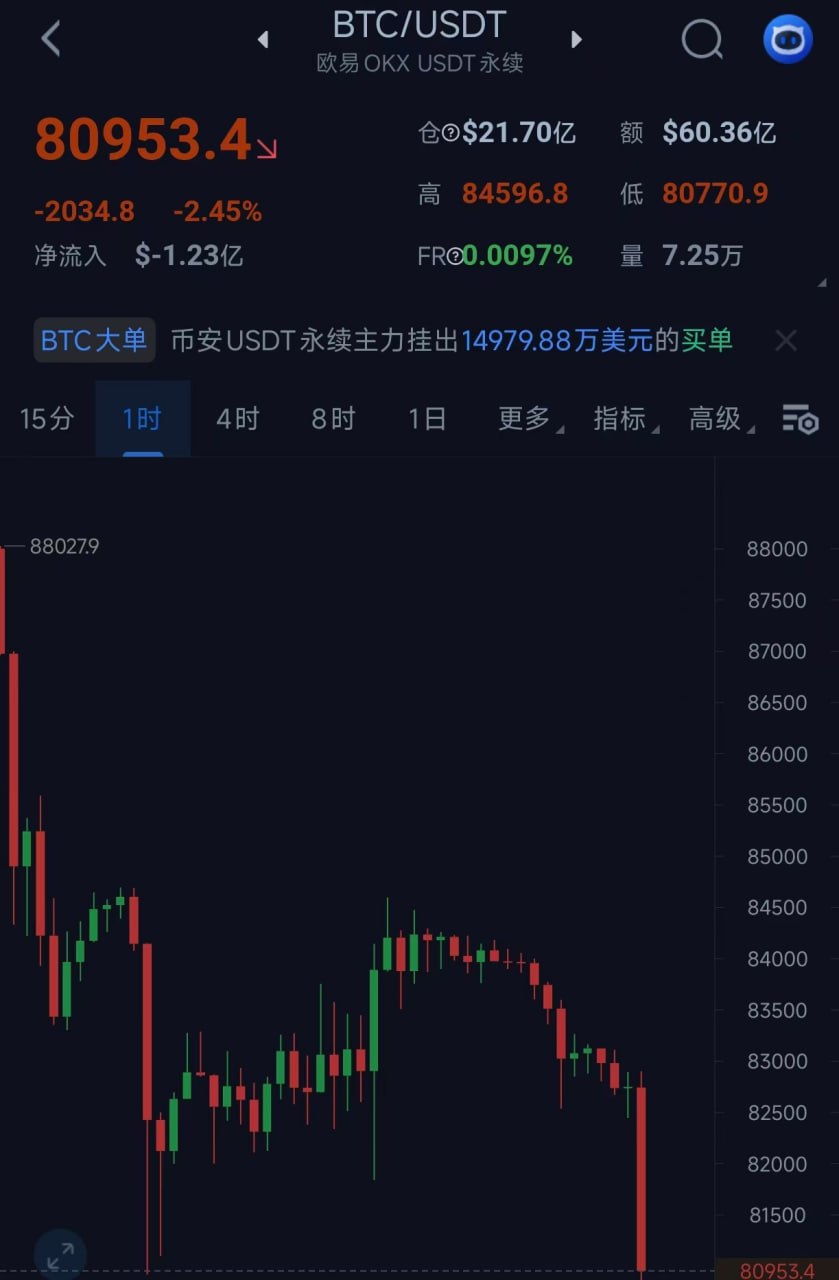Tap the FR funding rate help icon

(x=455, y=256)
